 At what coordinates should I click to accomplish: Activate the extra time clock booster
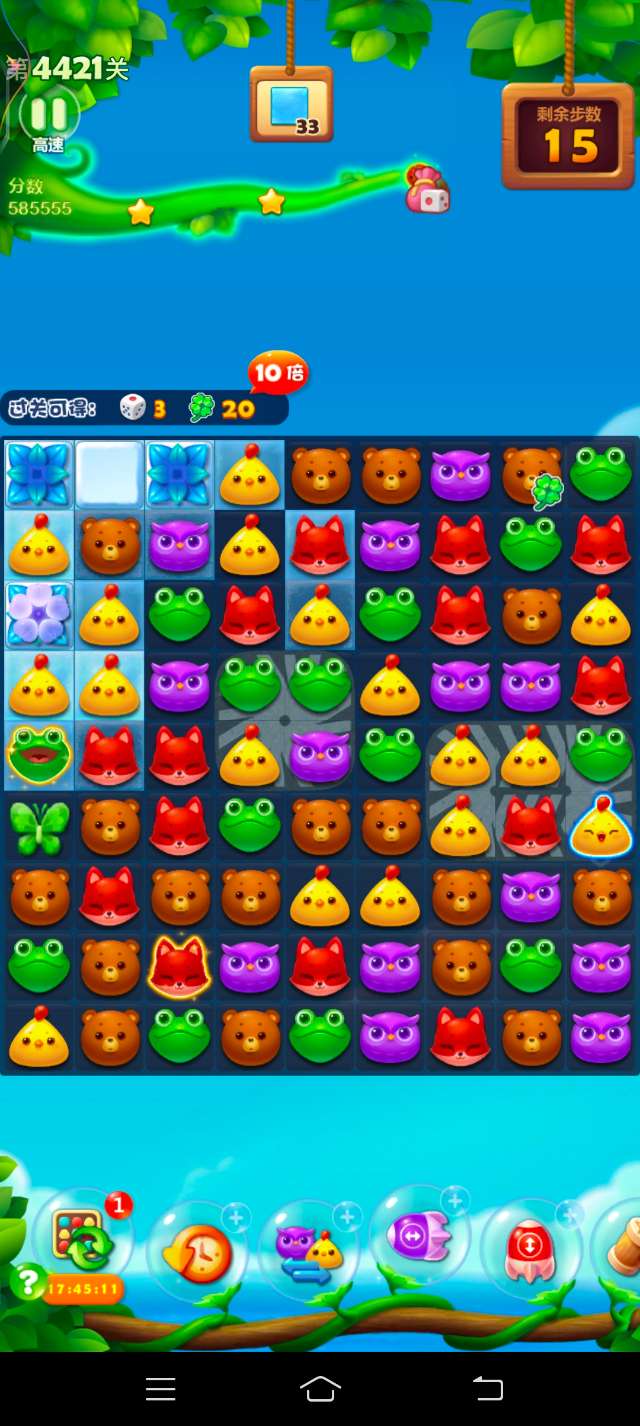pos(195,1252)
